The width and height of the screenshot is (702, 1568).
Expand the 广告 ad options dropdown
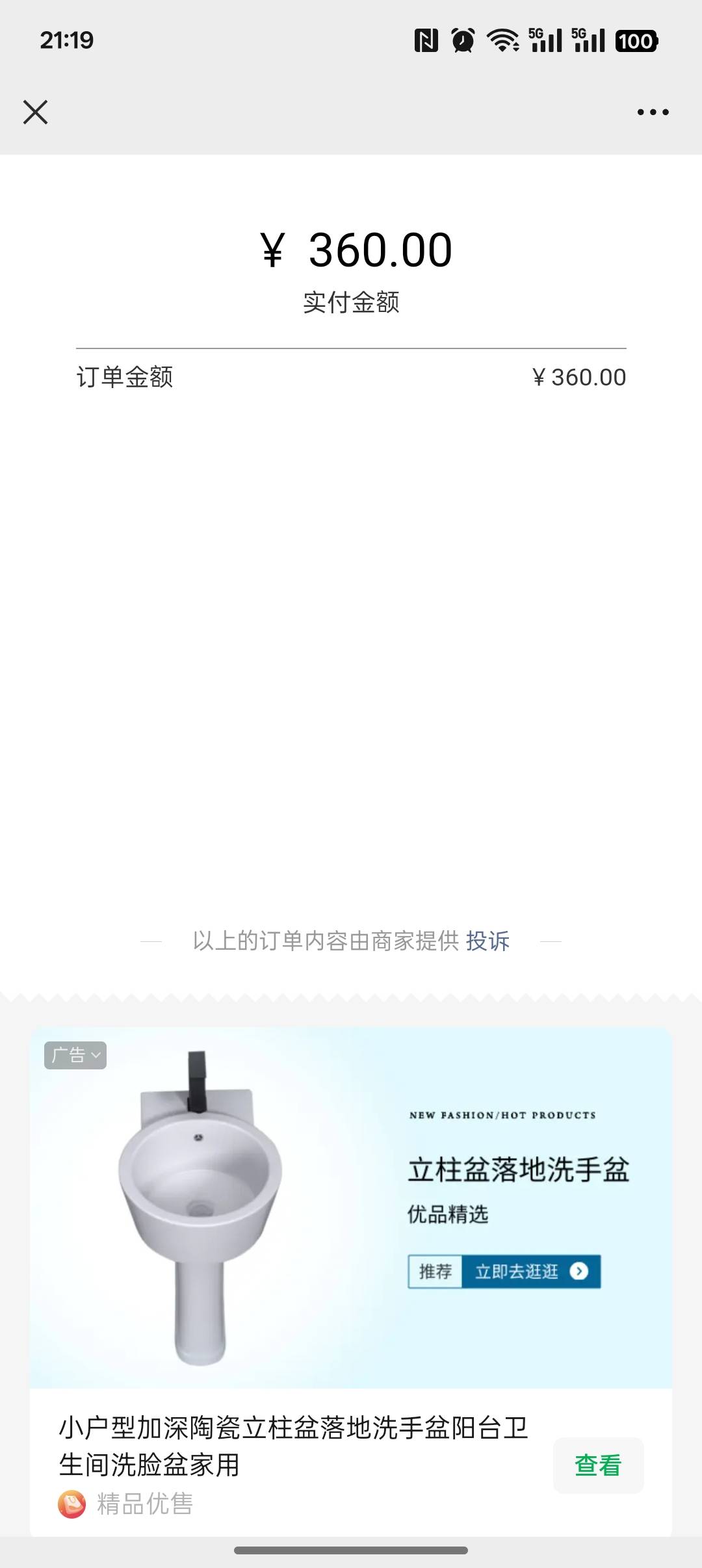(x=75, y=1054)
